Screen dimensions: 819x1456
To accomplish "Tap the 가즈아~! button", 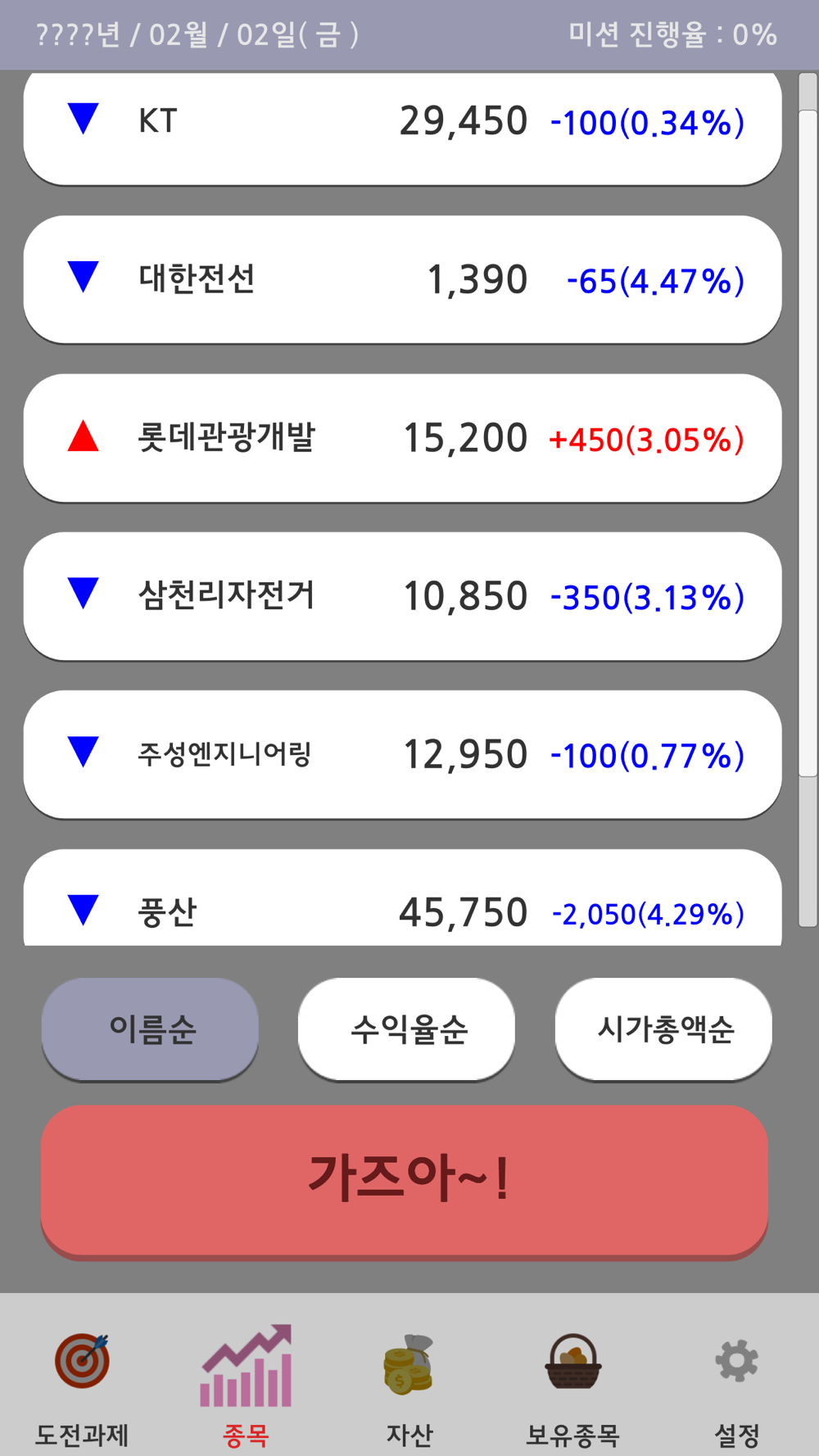I will click(405, 1181).
